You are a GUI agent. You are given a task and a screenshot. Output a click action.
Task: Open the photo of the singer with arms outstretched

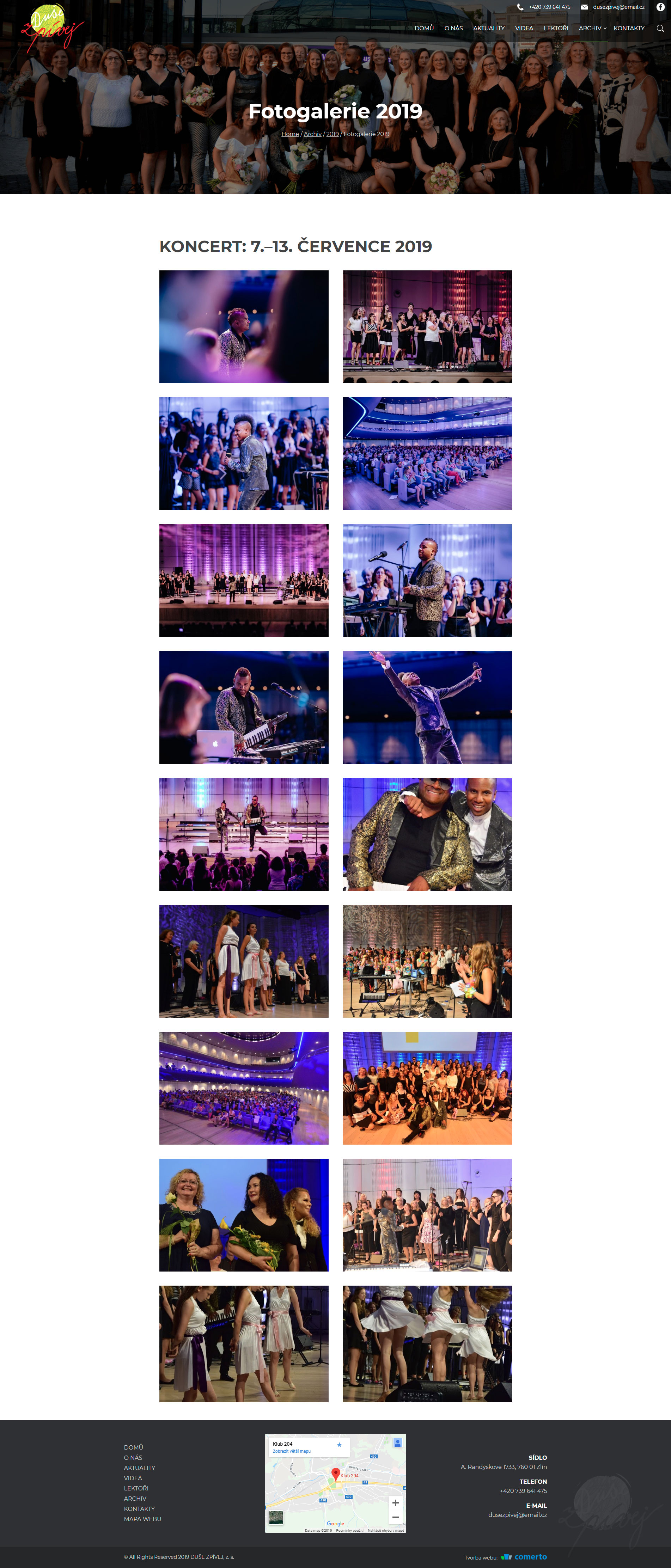point(427,707)
